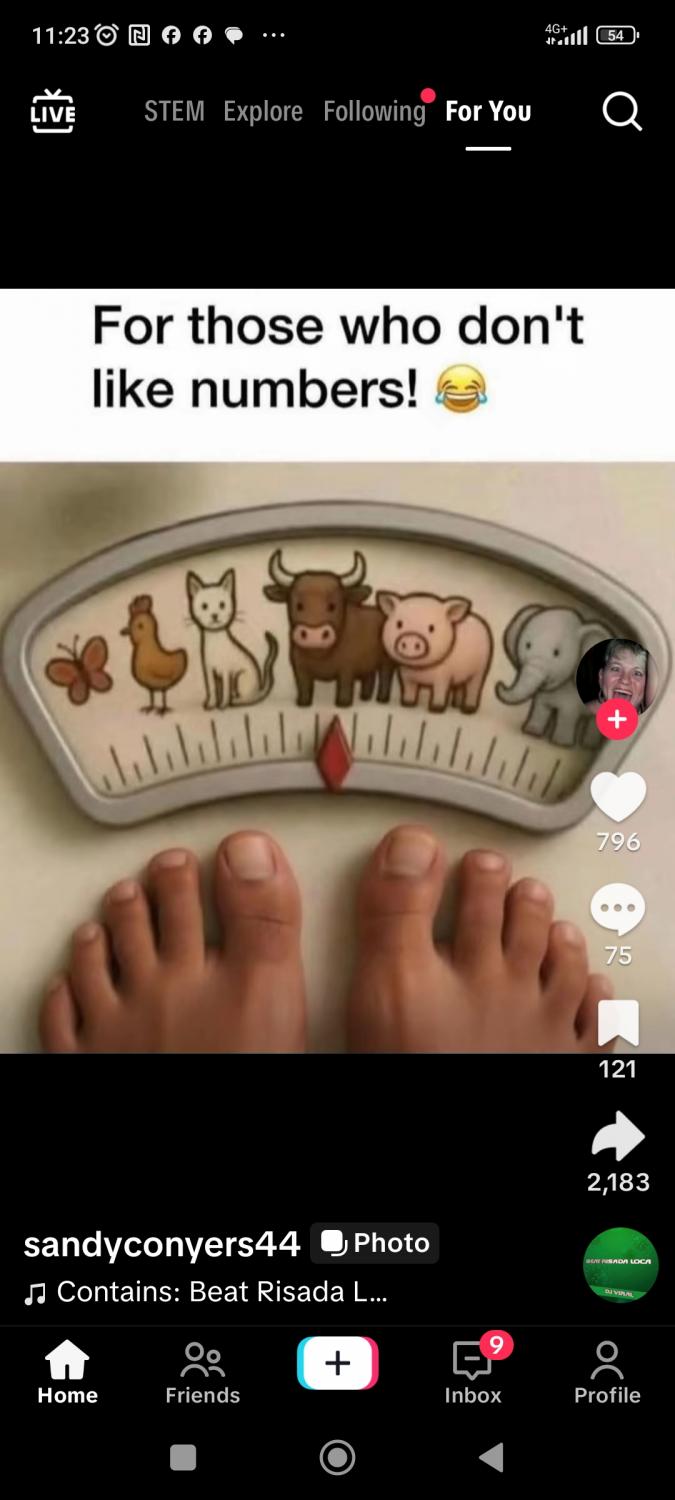The height and width of the screenshot is (1500, 675).
Task: Open the comments bubble
Action: [x=618, y=909]
